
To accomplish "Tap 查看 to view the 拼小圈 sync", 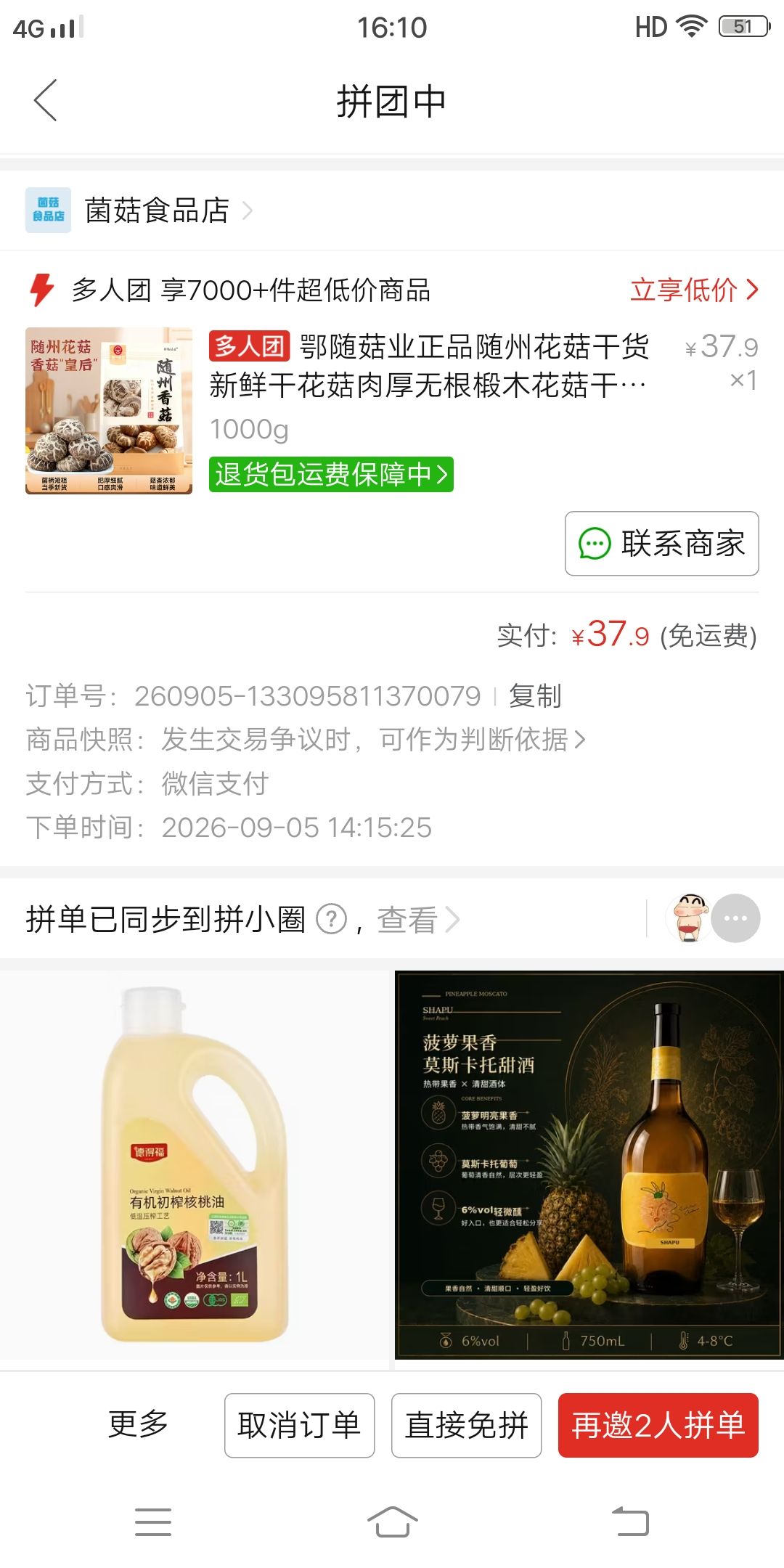I will coord(417,920).
